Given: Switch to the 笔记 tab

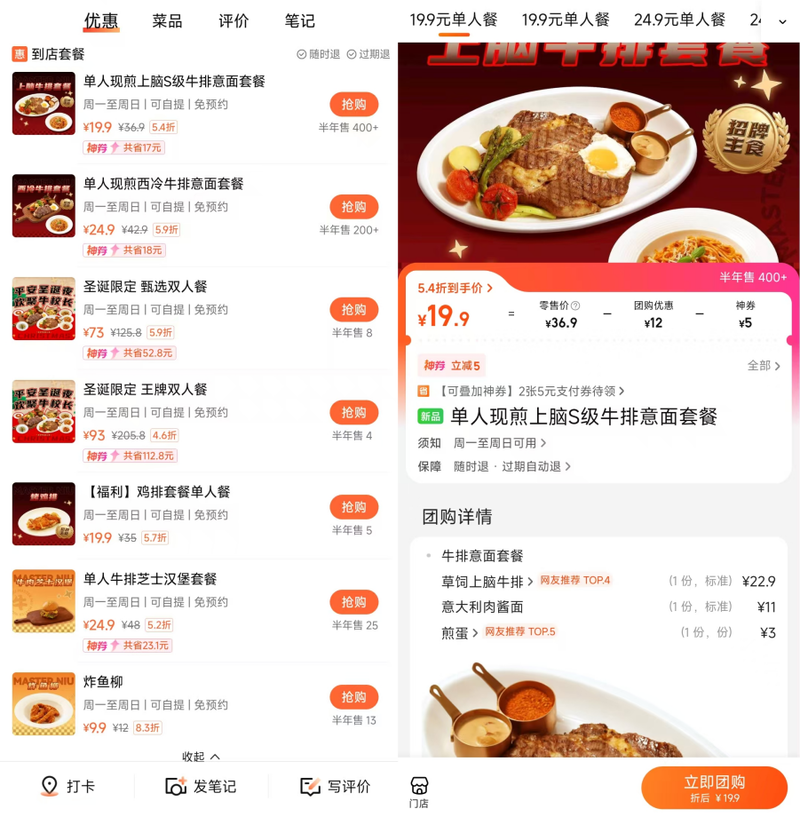Looking at the screenshot, I should [300, 20].
